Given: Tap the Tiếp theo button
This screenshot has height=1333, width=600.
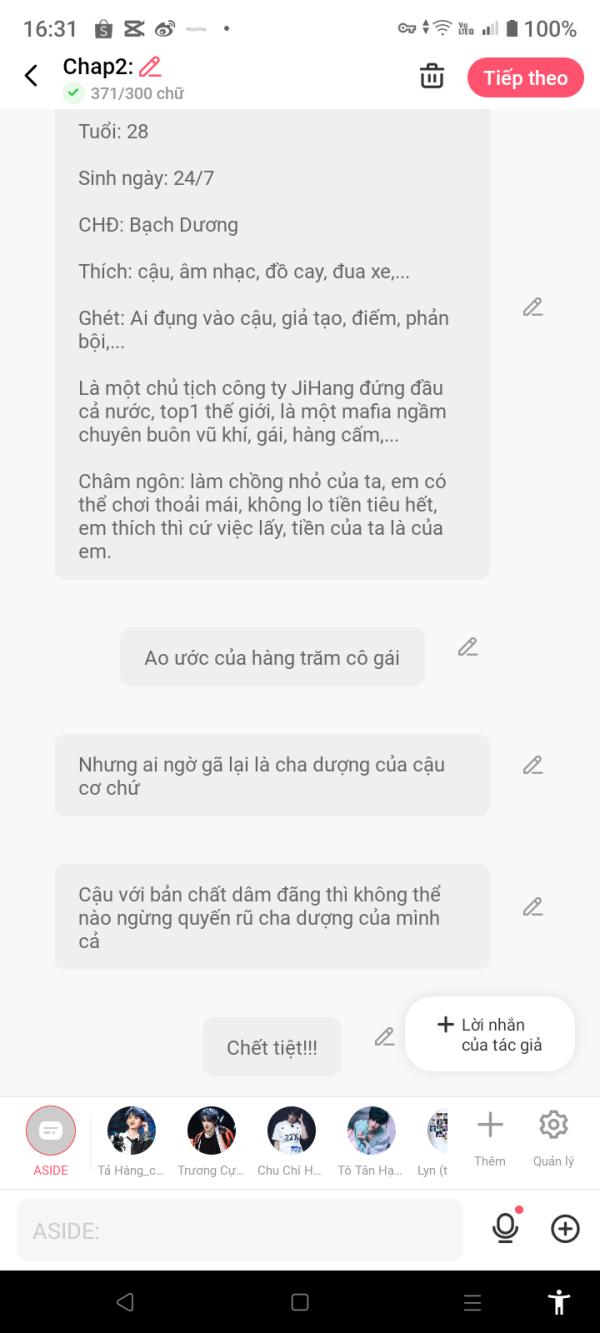Looking at the screenshot, I should 525,78.
